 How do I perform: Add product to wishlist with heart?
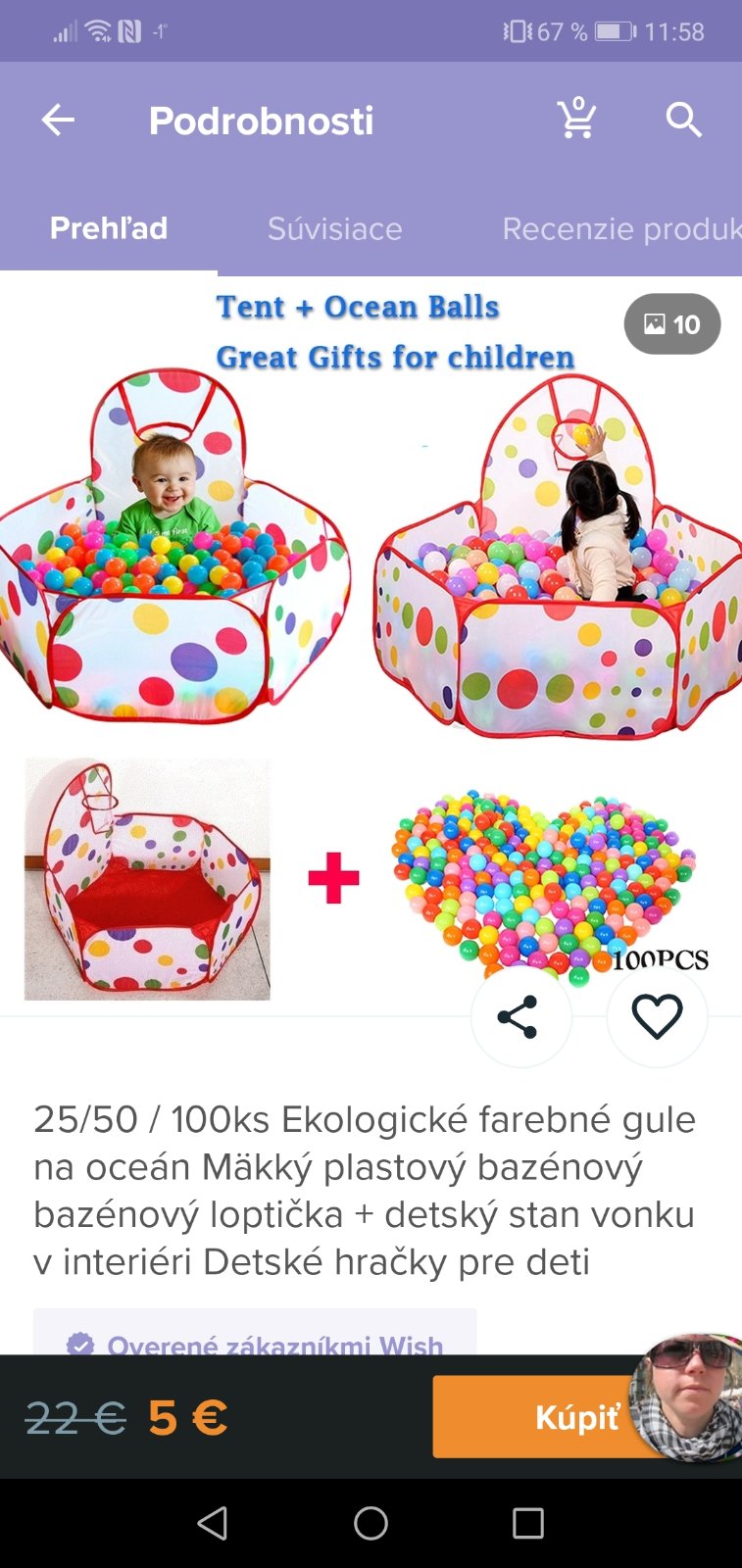click(657, 1016)
